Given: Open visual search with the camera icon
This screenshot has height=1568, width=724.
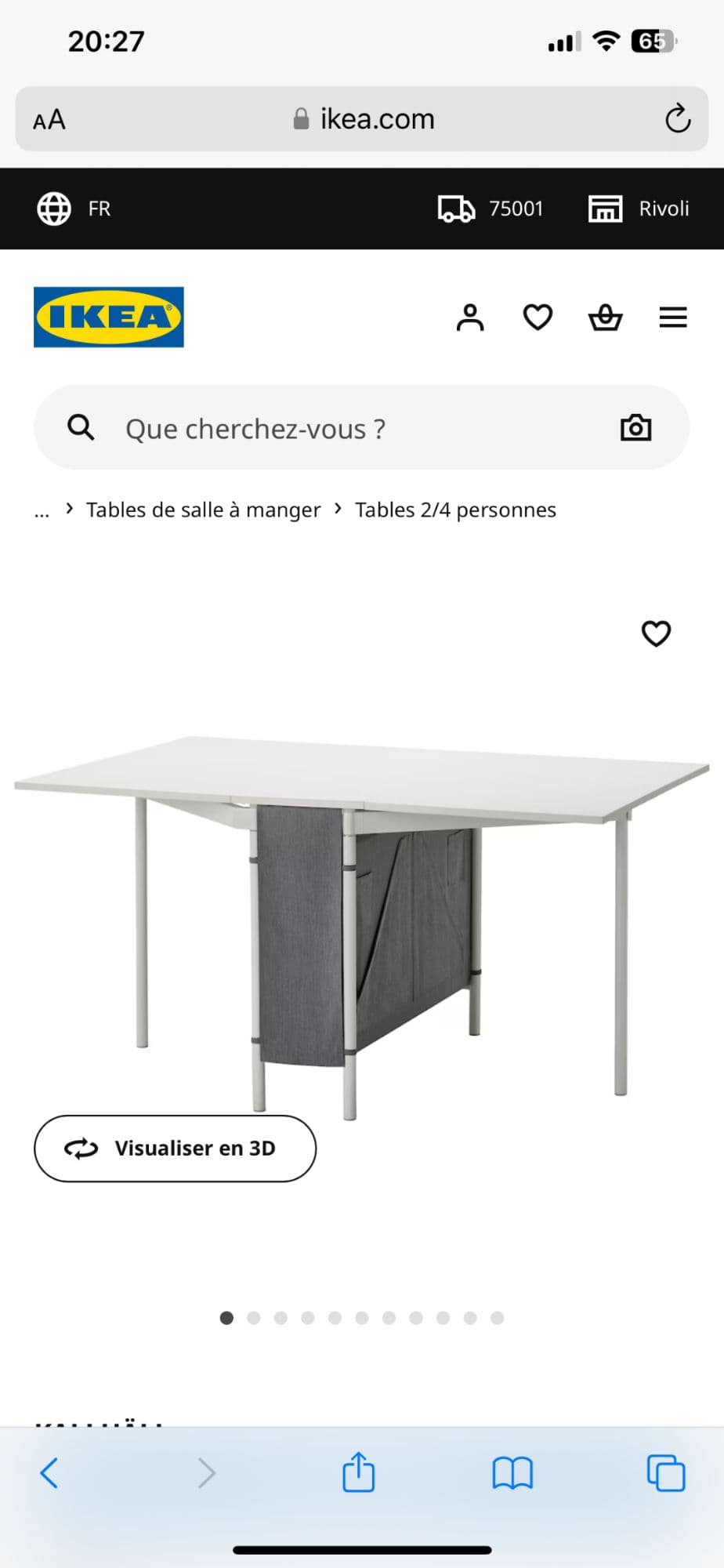Looking at the screenshot, I should click(x=635, y=427).
